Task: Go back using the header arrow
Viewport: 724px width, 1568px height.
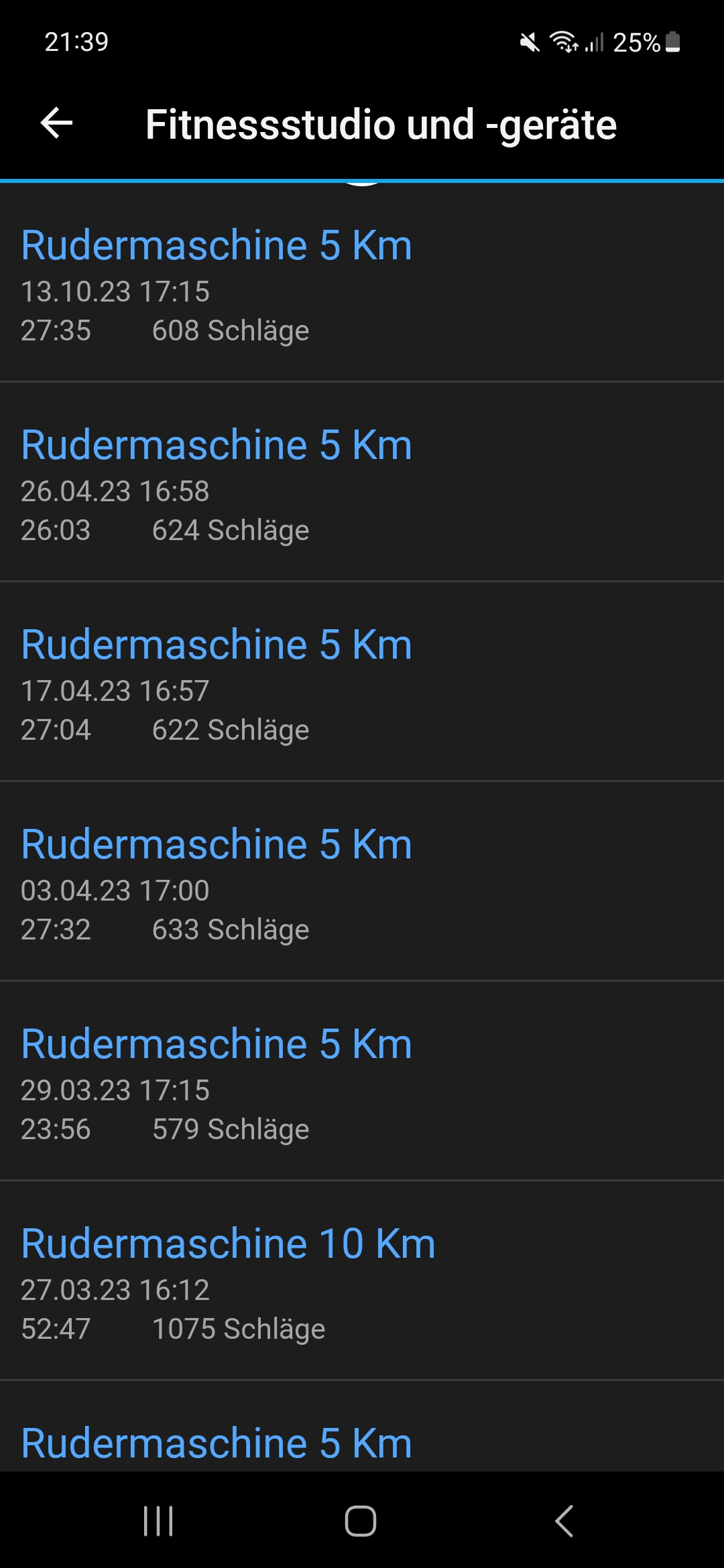Action: [57, 124]
